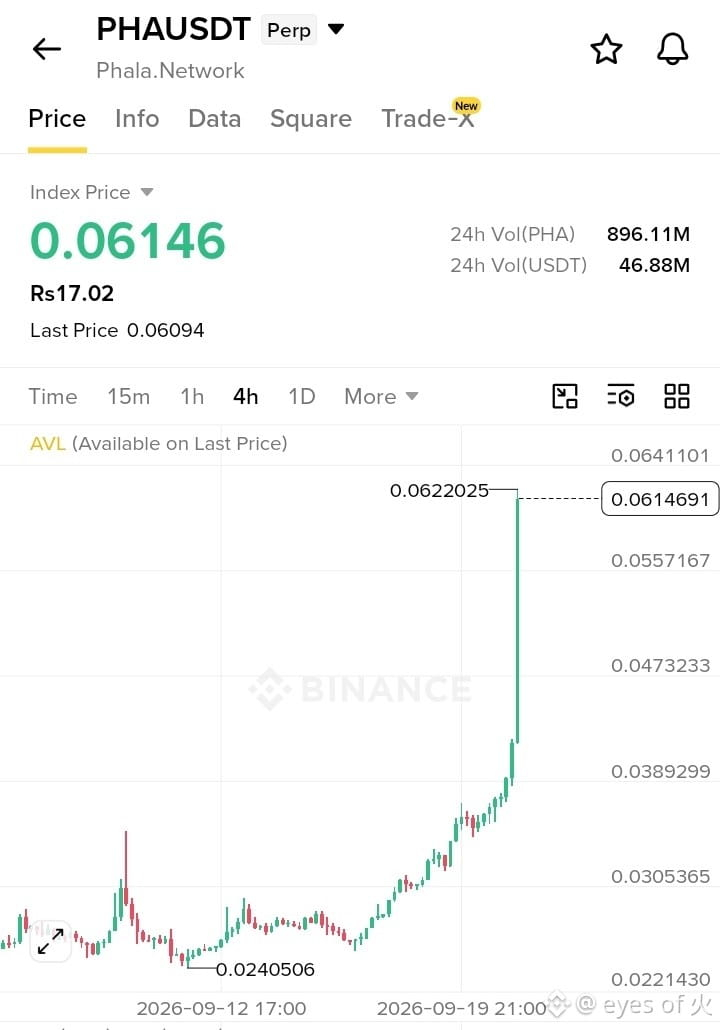
Task: Open the grid layout icon
Action: click(x=677, y=396)
